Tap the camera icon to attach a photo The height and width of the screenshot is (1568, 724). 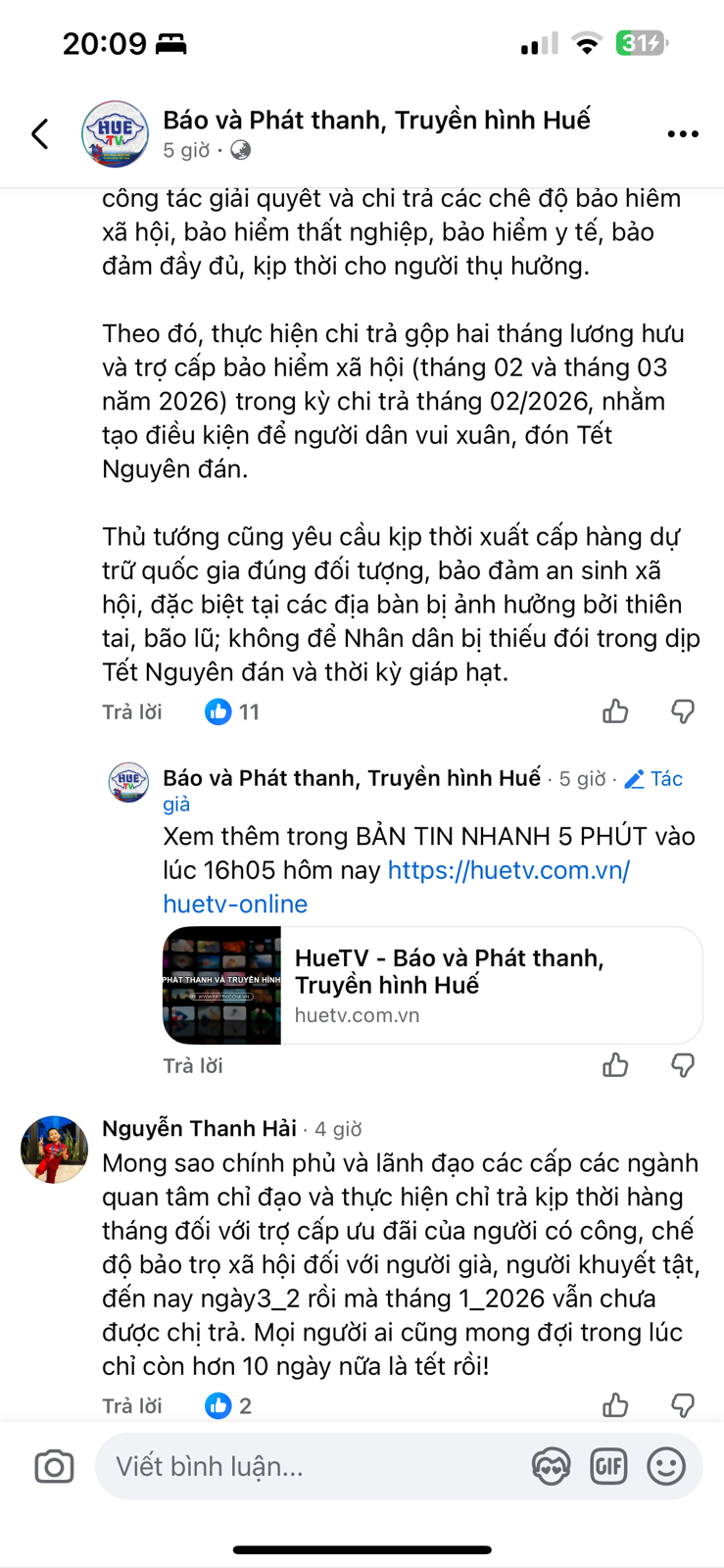click(54, 1467)
